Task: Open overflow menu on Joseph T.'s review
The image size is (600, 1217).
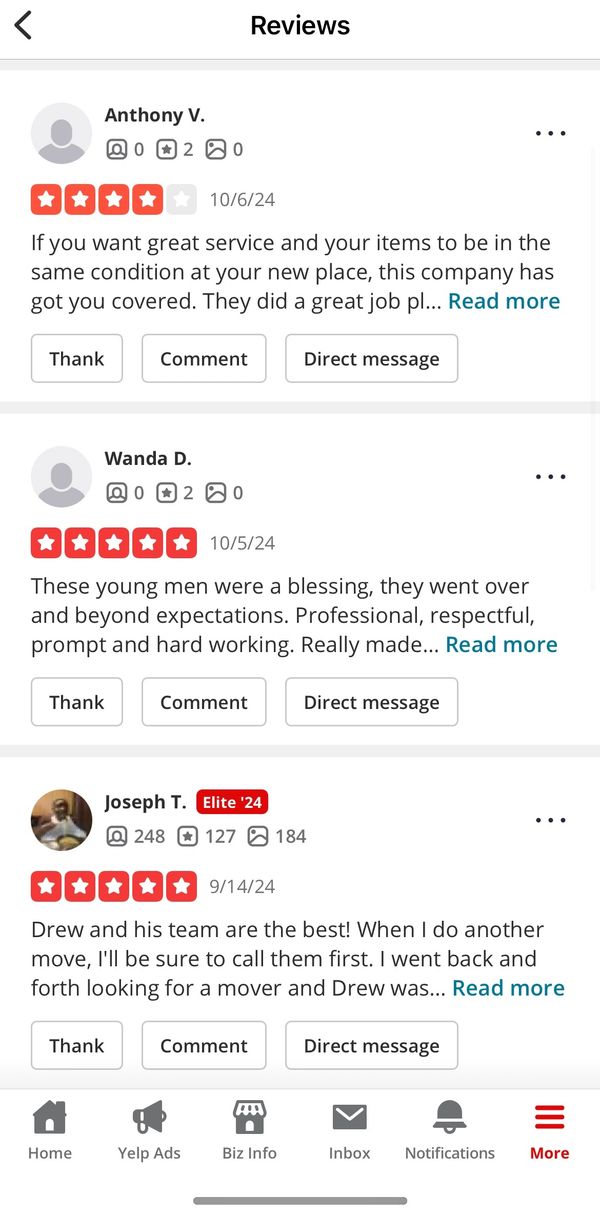Action: [x=550, y=820]
